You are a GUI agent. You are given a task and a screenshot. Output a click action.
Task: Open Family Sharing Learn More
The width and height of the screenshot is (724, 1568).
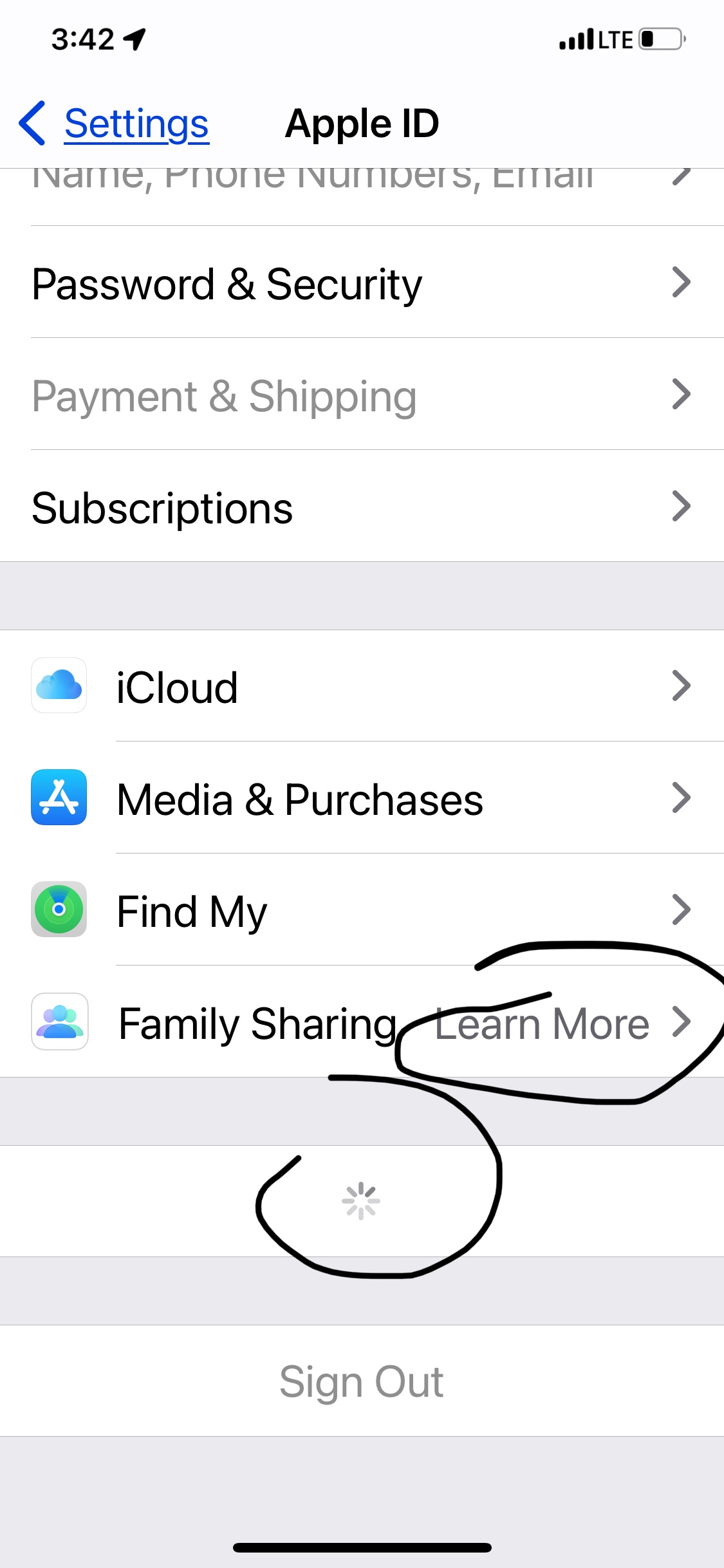[x=362, y=1022]
